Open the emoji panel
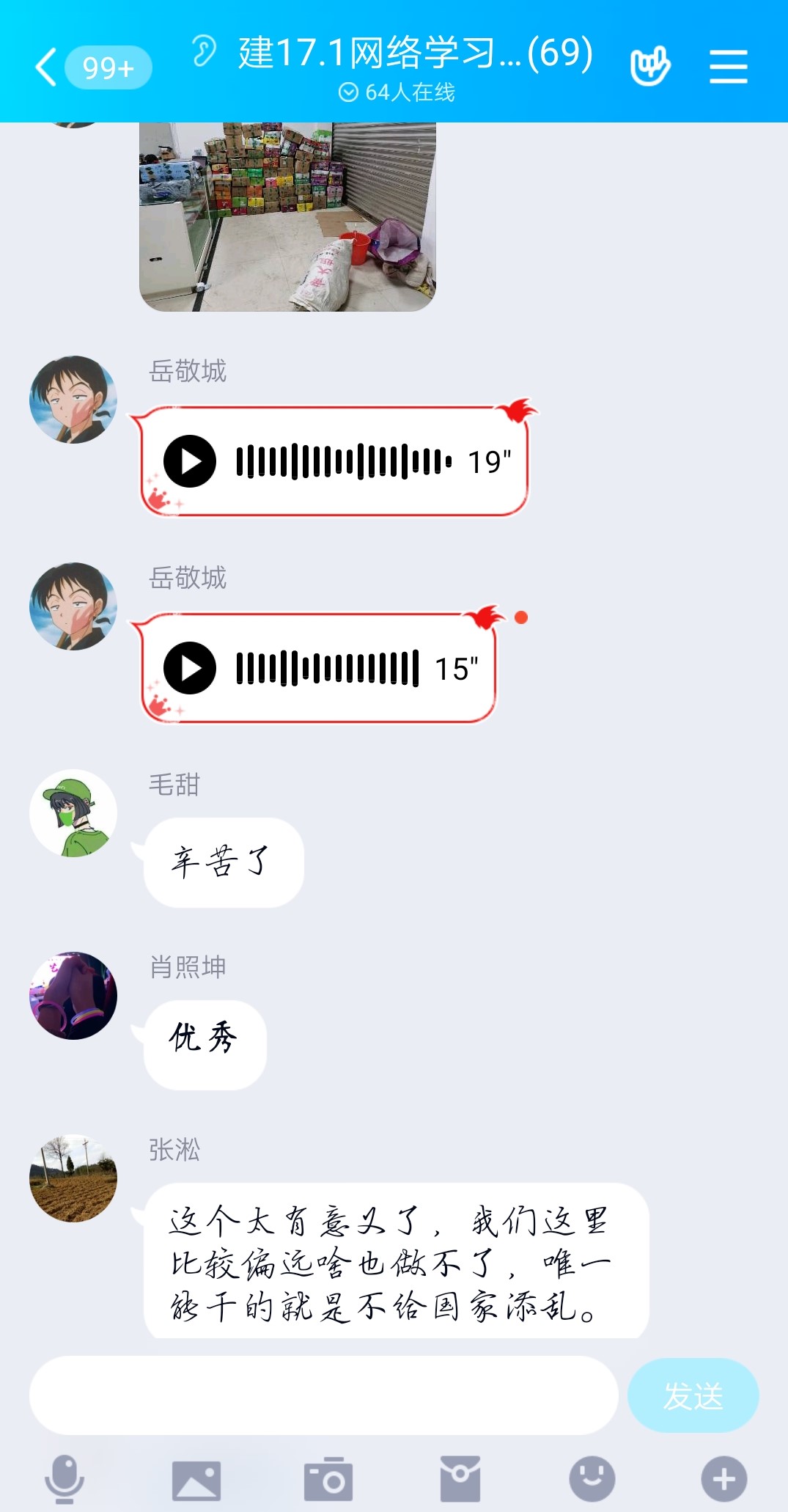This screenshot has height=1512, width=788. tap(592, 1479)
